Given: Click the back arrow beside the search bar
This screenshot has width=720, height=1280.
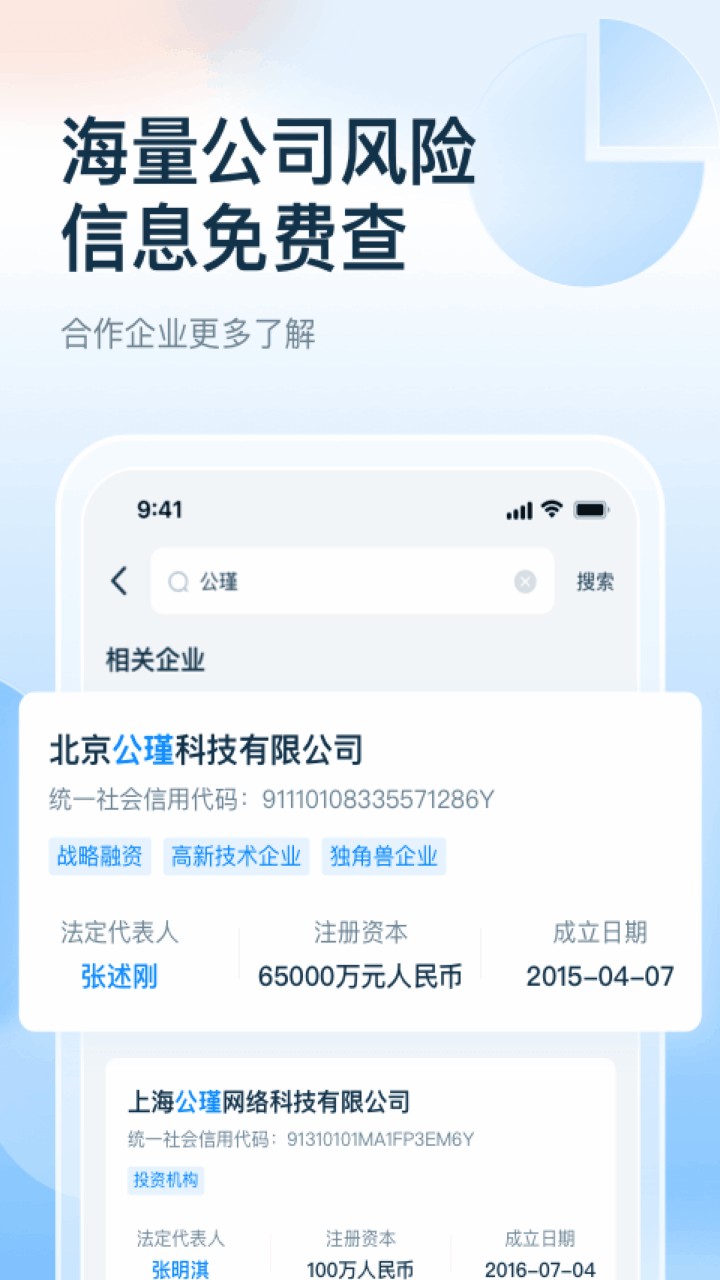Looking at the screenshot, I should coord(117,581).
